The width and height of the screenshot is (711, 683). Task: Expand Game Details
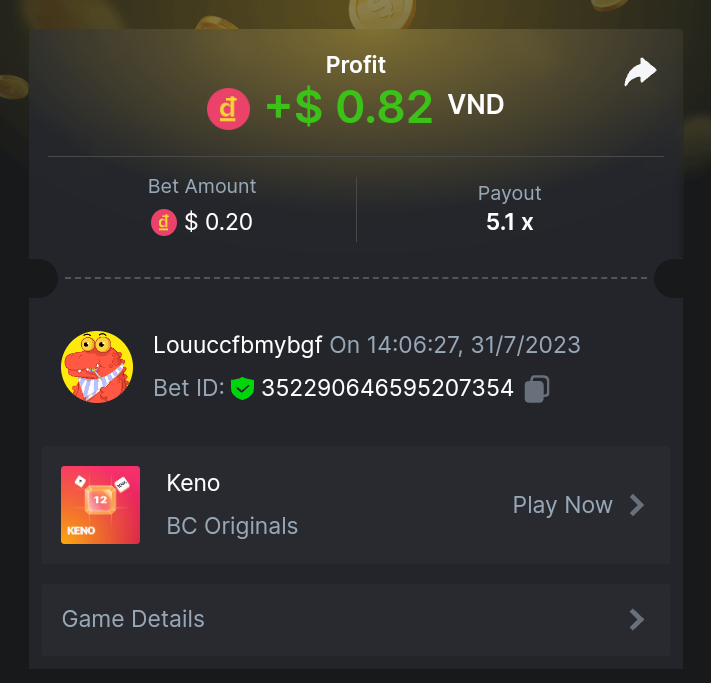click(x=355, y=620)
